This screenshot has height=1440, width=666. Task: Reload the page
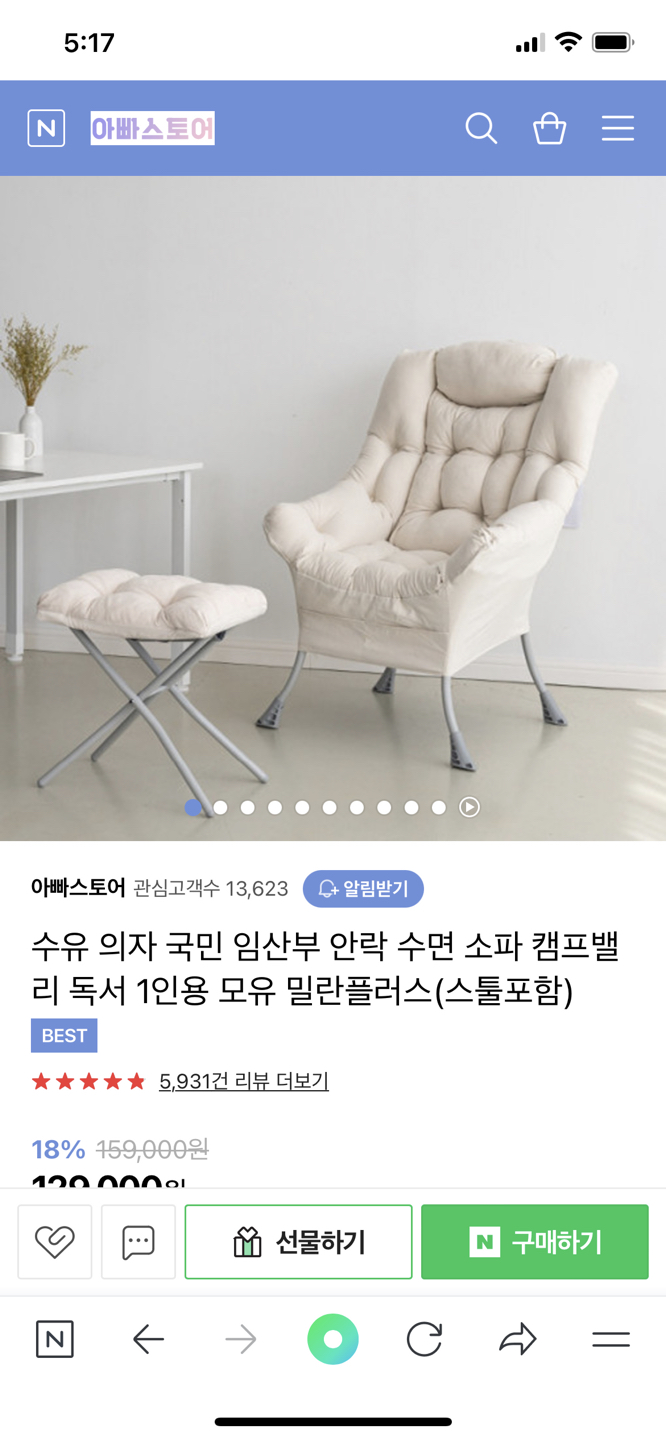coord(424,1339)
